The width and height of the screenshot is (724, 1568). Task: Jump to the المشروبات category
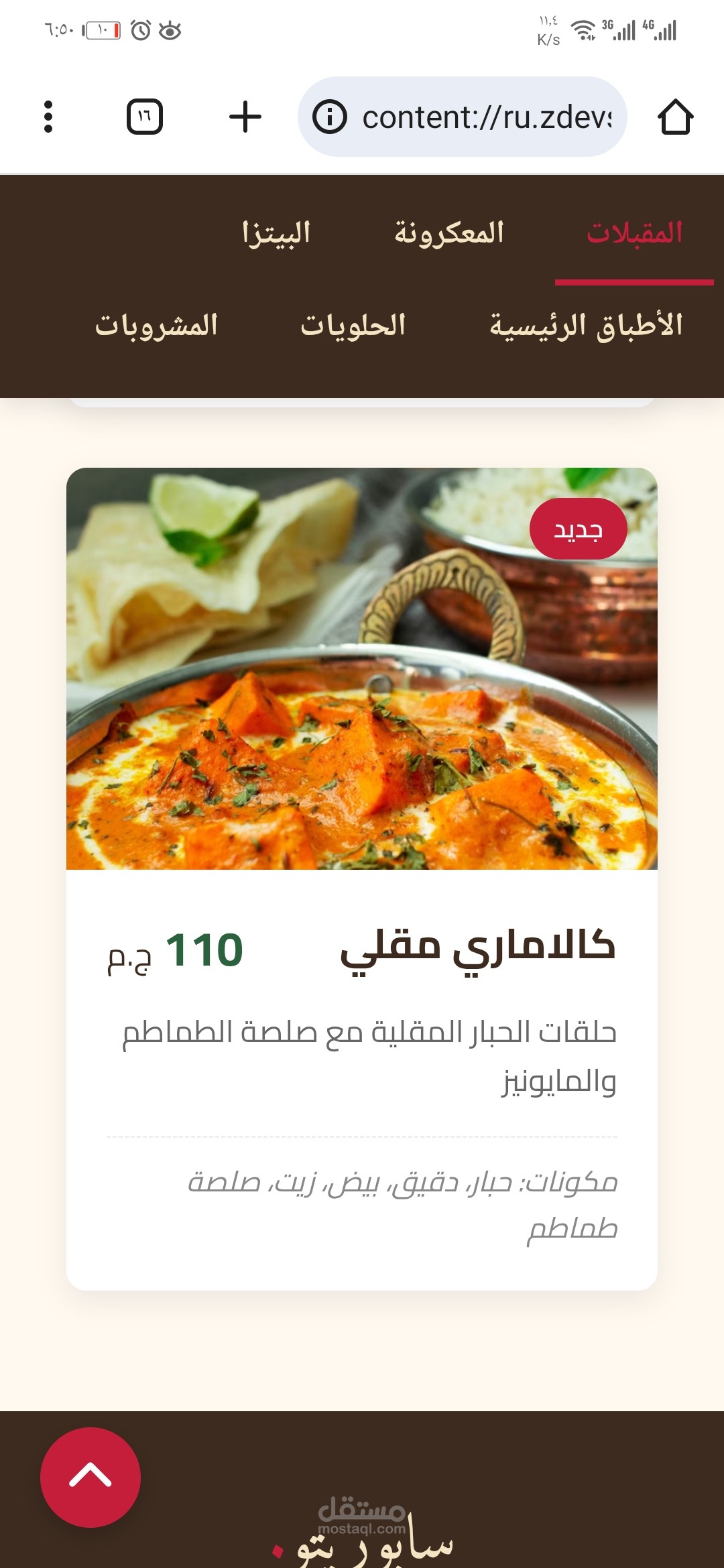[x=157, y=326]
